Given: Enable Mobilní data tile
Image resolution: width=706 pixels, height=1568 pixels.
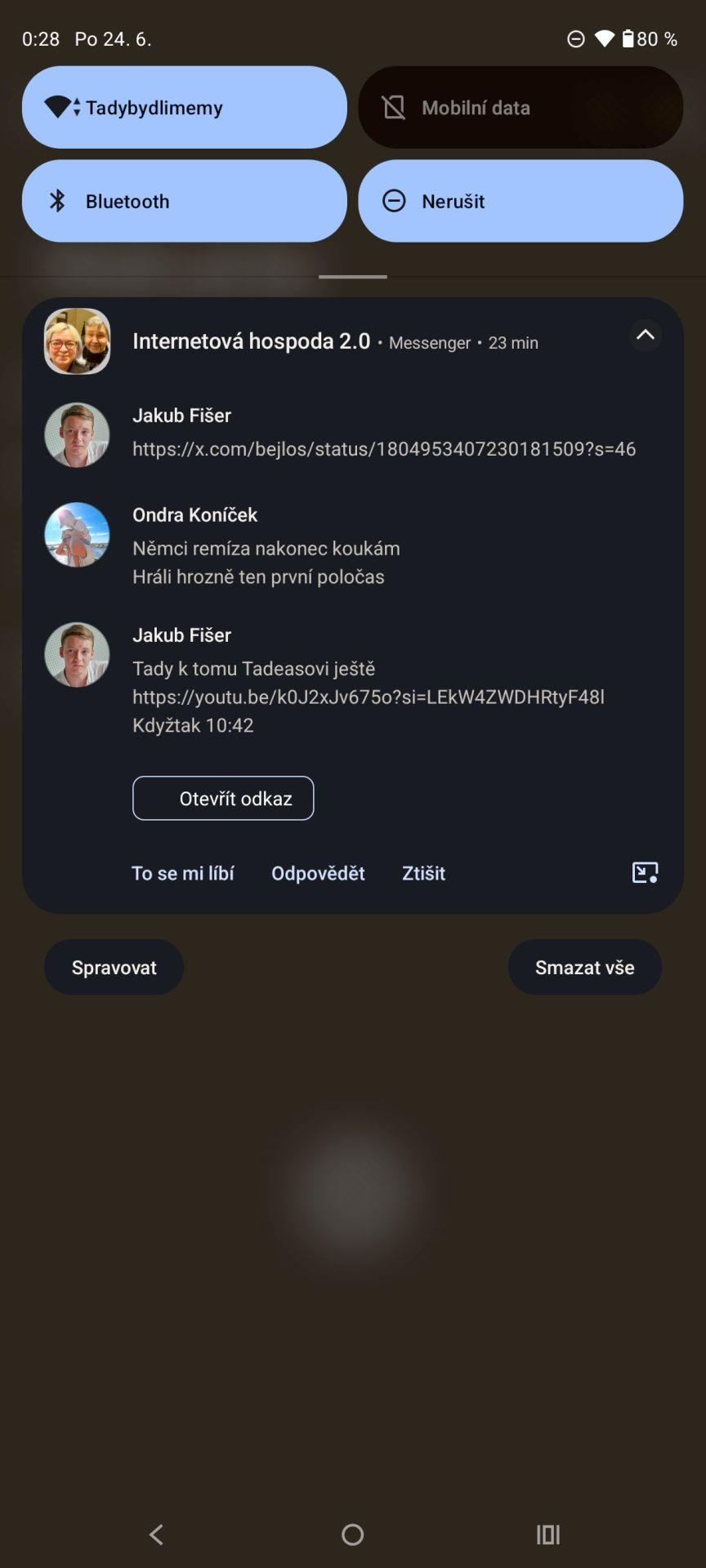Looking at the screenshot, I should pos(521,107).
